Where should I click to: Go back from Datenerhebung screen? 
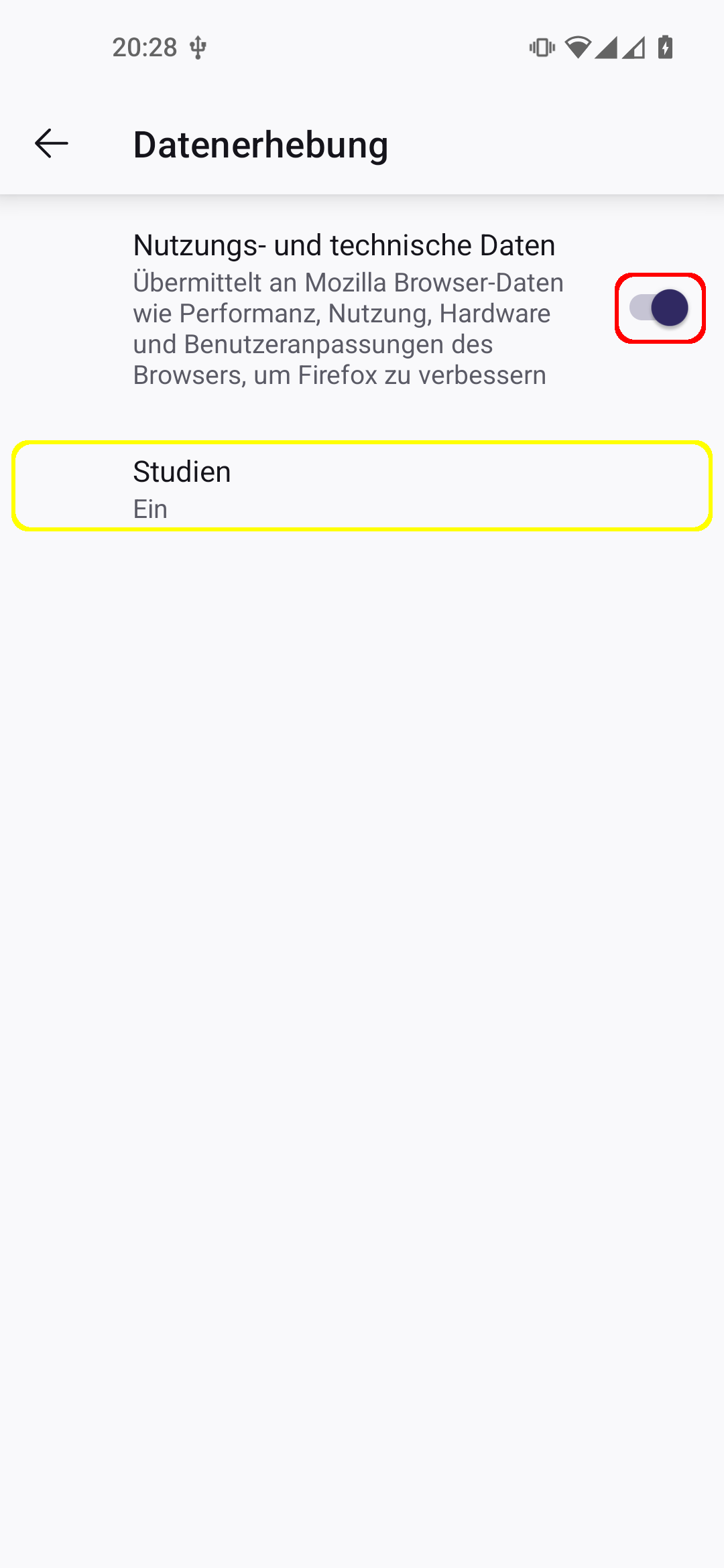(52, 143)
